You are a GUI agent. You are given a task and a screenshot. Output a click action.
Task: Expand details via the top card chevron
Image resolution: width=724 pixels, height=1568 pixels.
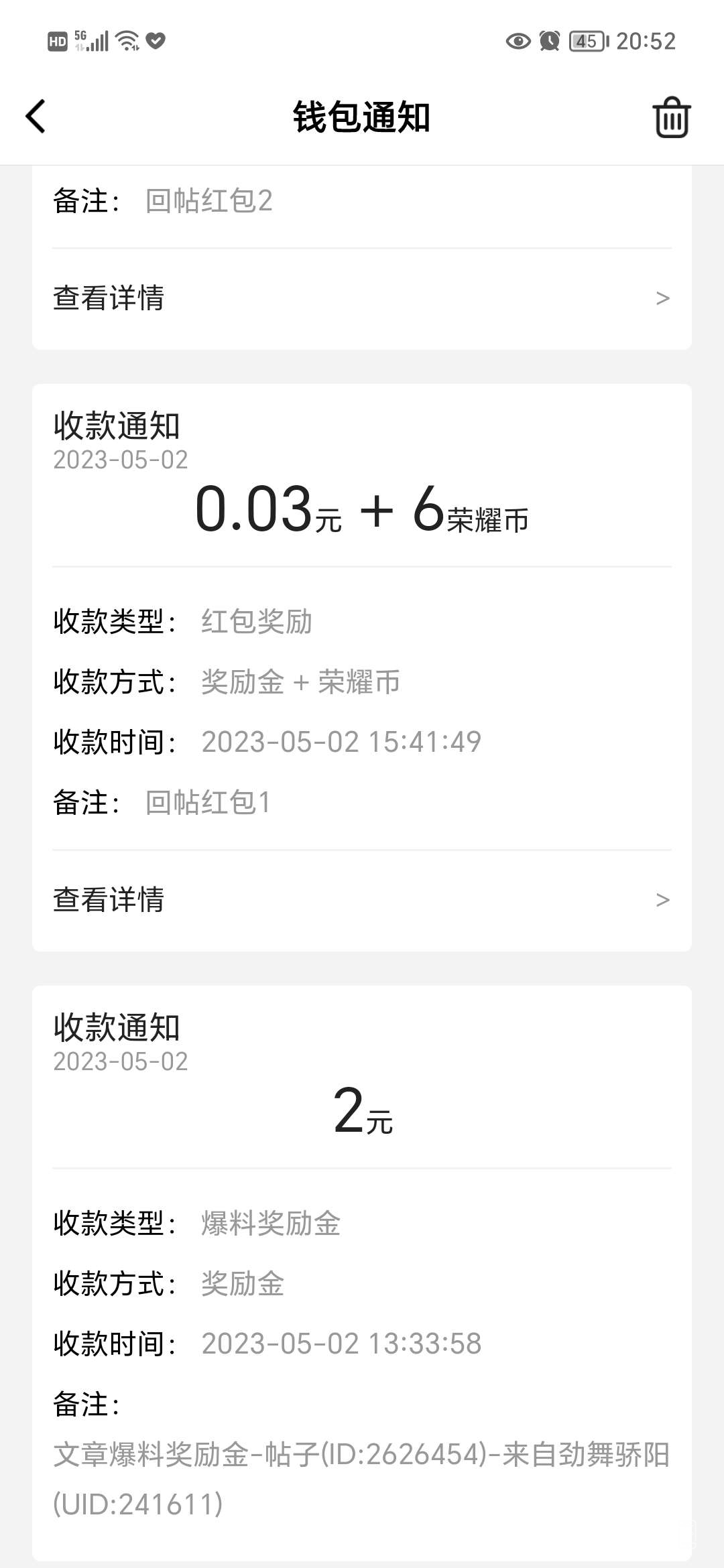(x=663, y=299)
